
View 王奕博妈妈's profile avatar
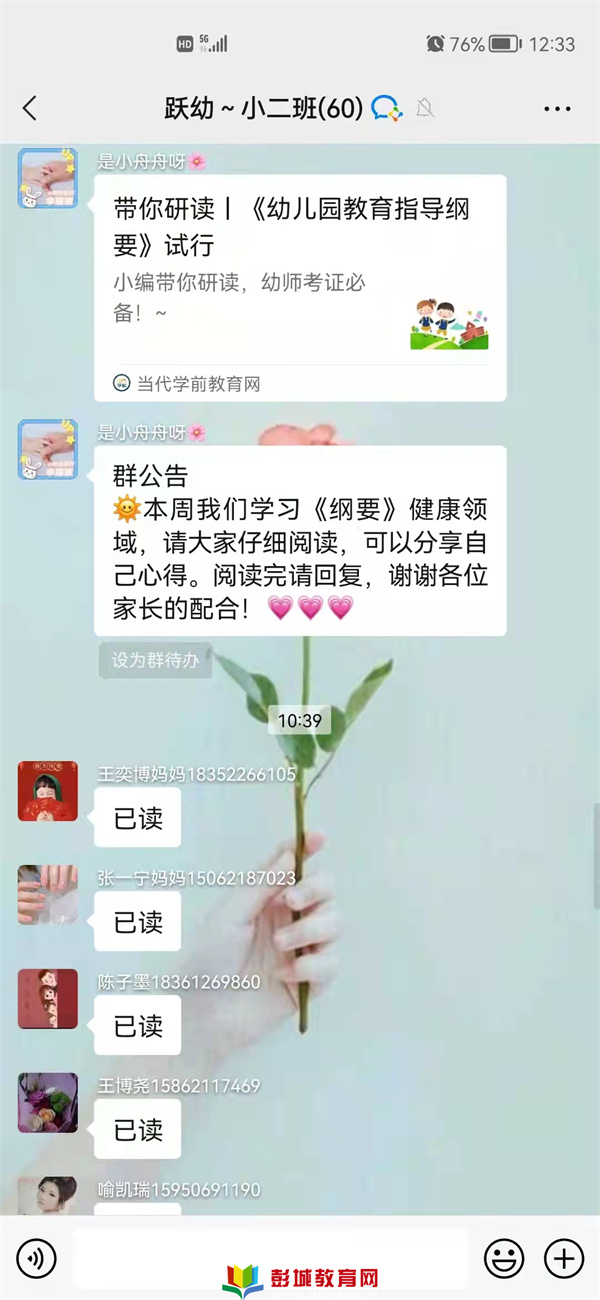pyautogui.click(x=47, y=791)
